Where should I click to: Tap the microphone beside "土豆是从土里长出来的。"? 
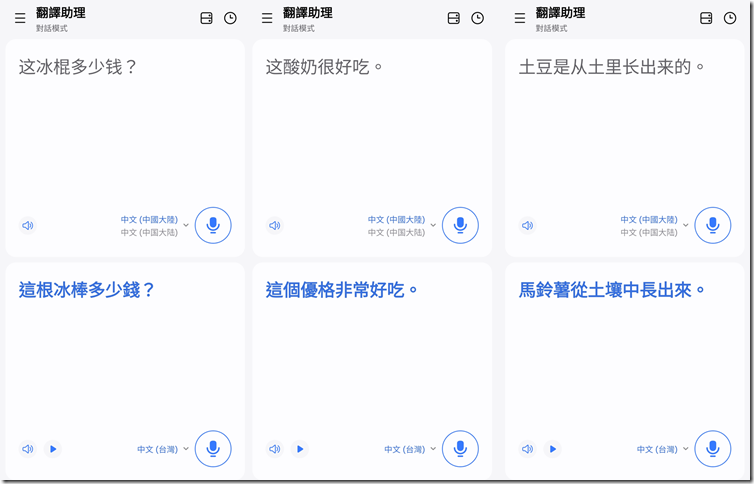[713, 225]
